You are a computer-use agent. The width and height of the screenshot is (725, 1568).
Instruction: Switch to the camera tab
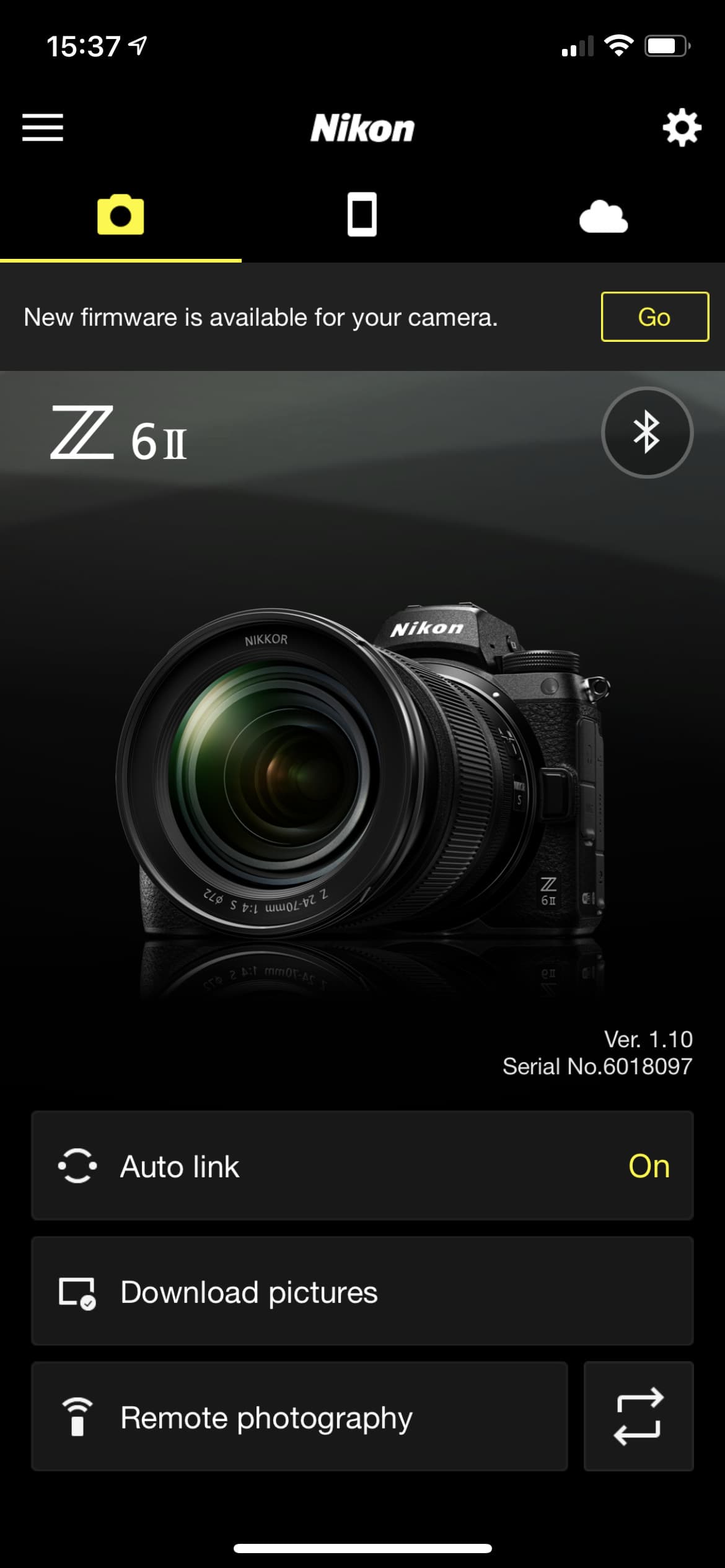121,215
